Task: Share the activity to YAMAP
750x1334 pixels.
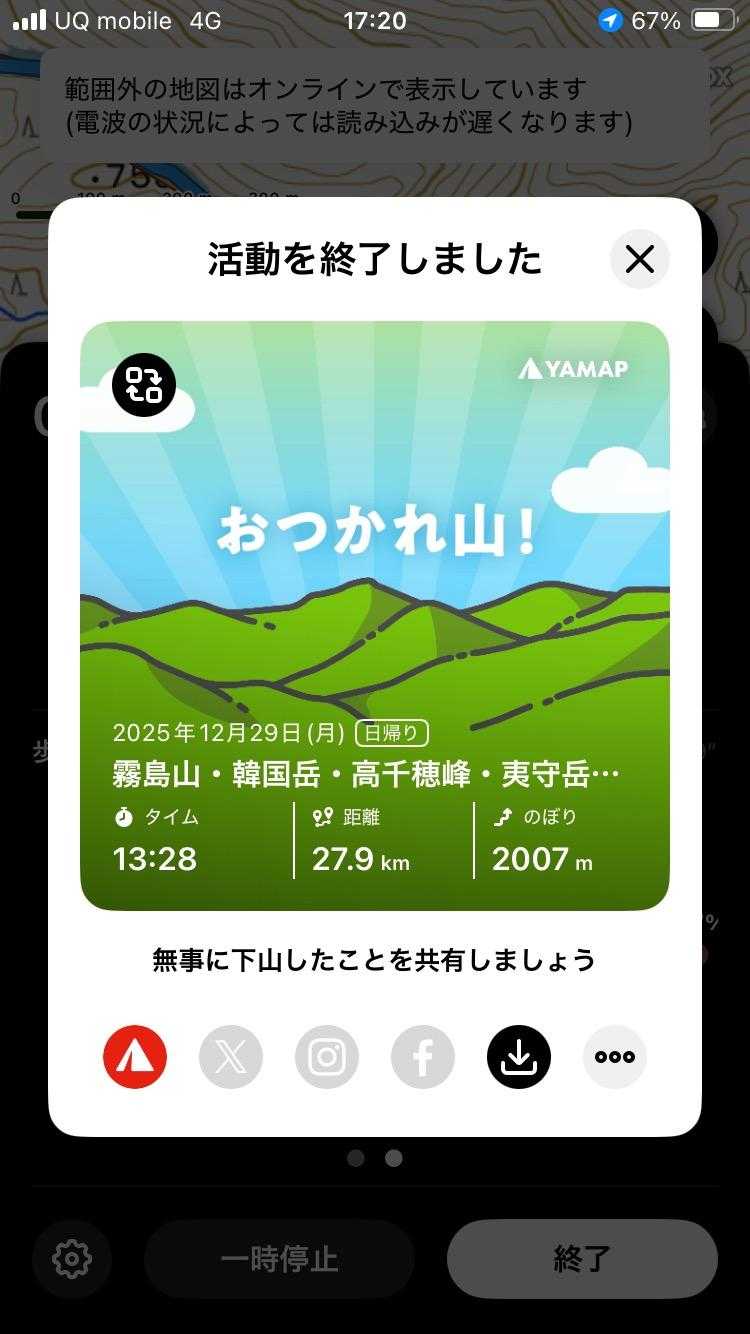Action: [135, 1057]
